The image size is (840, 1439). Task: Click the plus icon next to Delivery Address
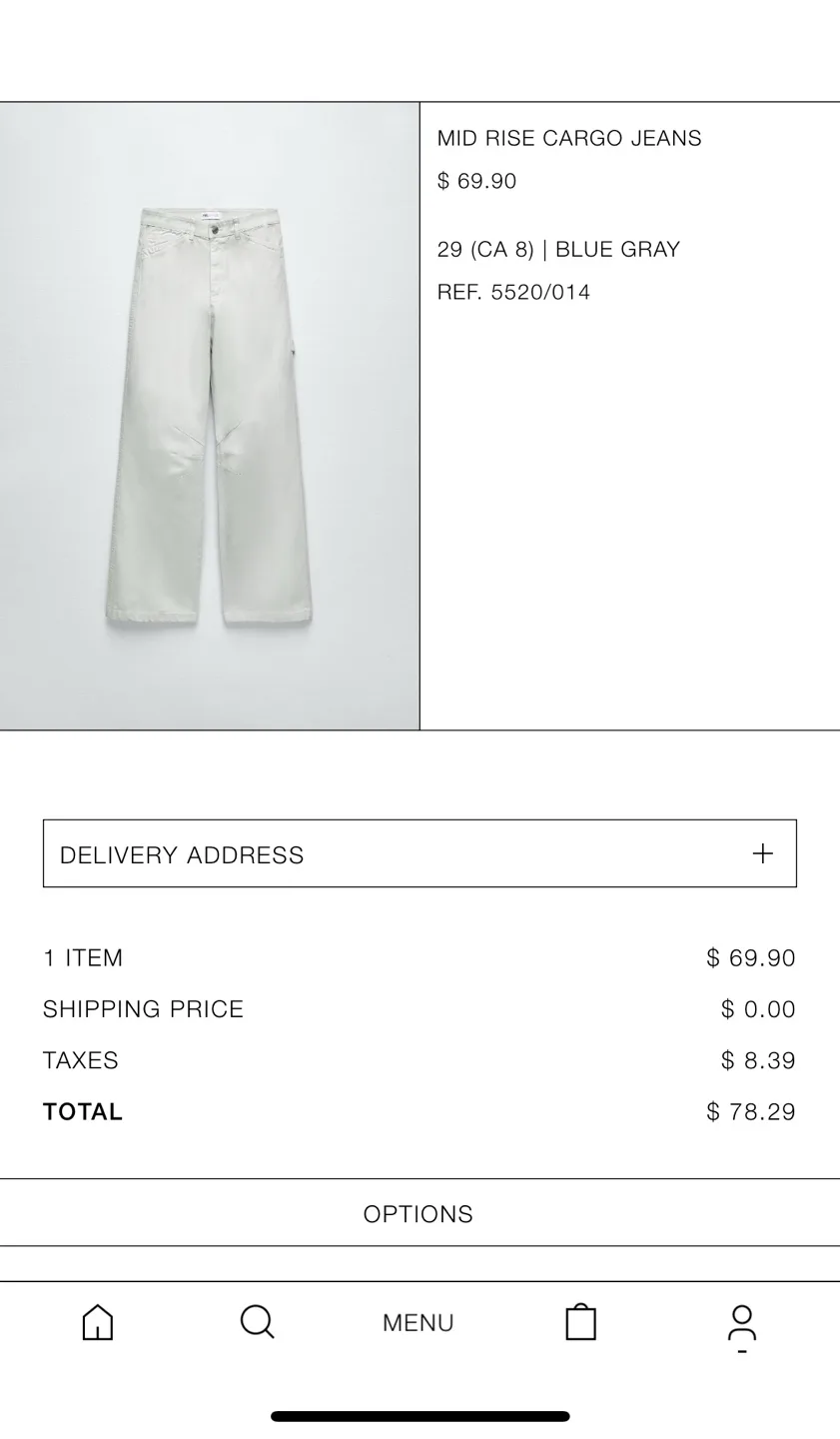click(762, 853)
